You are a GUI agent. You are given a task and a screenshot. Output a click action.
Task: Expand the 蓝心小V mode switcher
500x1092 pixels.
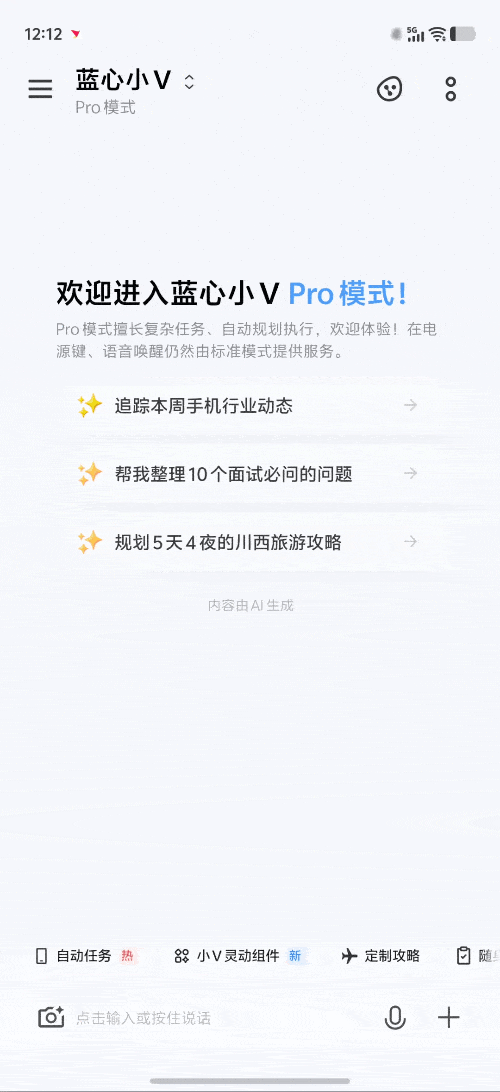pyautogui.click(x=135, y=82)
